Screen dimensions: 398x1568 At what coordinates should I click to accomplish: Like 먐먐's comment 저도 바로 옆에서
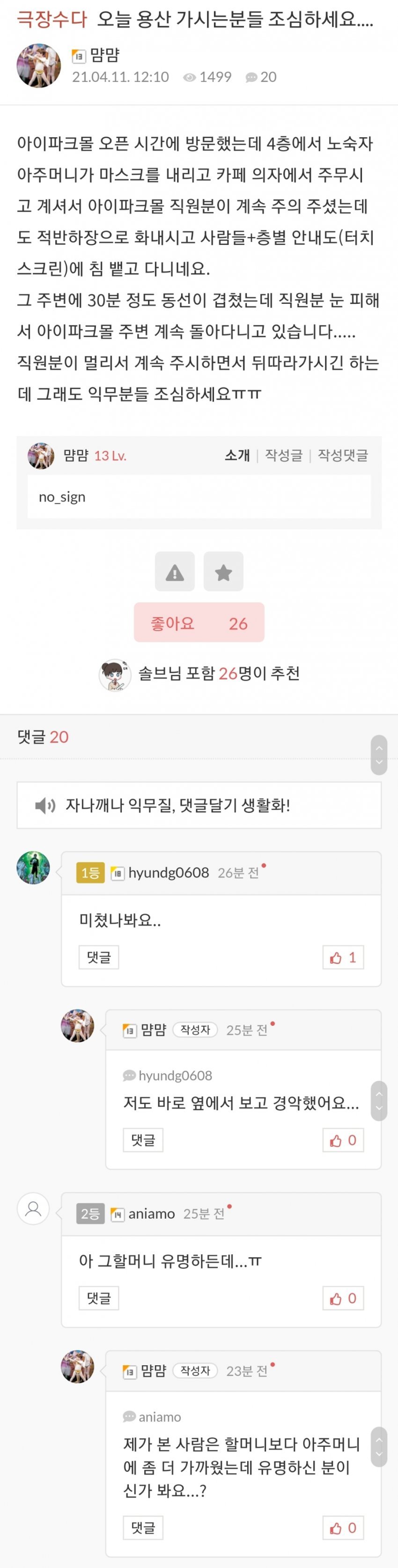(343, 1140)
